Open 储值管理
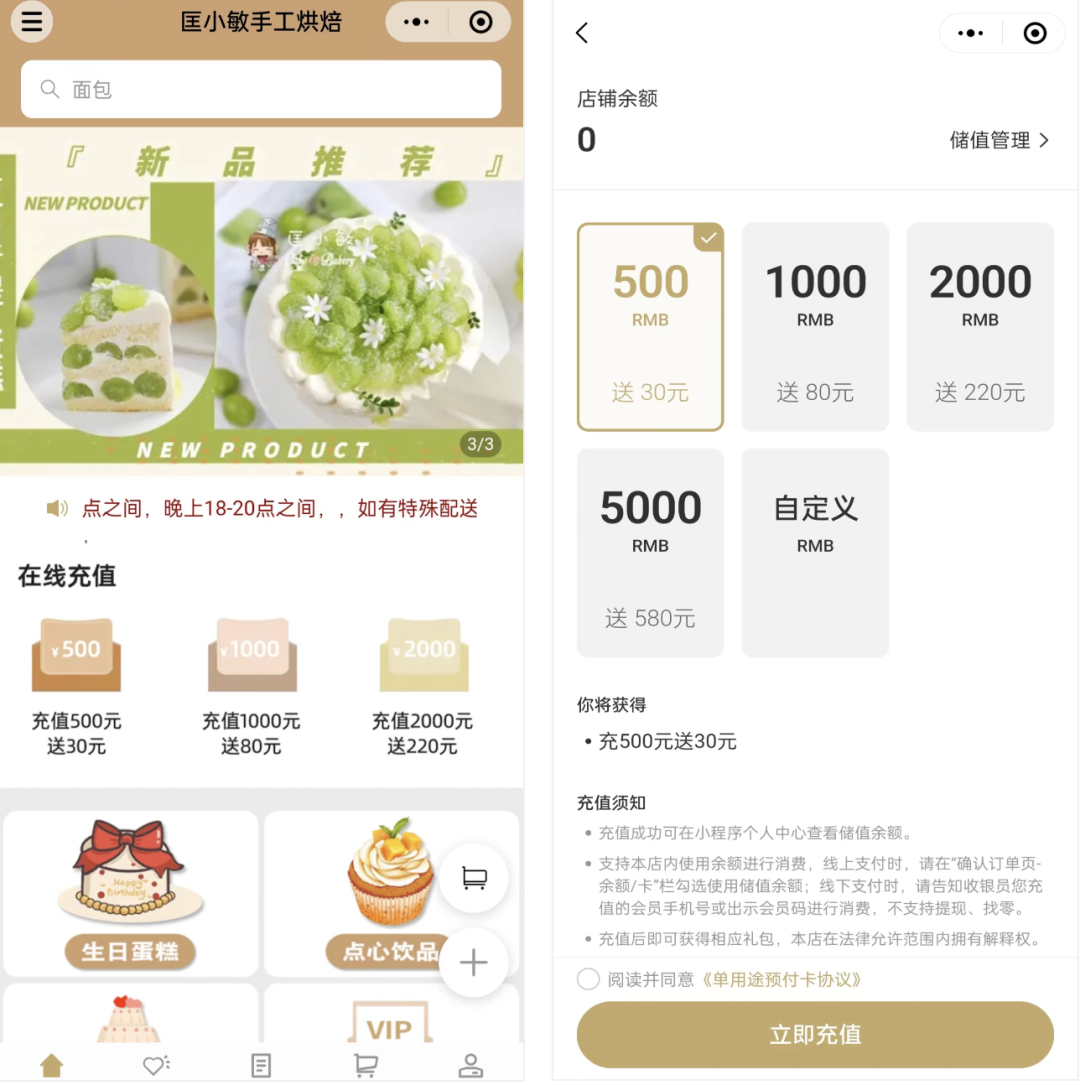The image size is (1080, 1085). coord(998,140)
